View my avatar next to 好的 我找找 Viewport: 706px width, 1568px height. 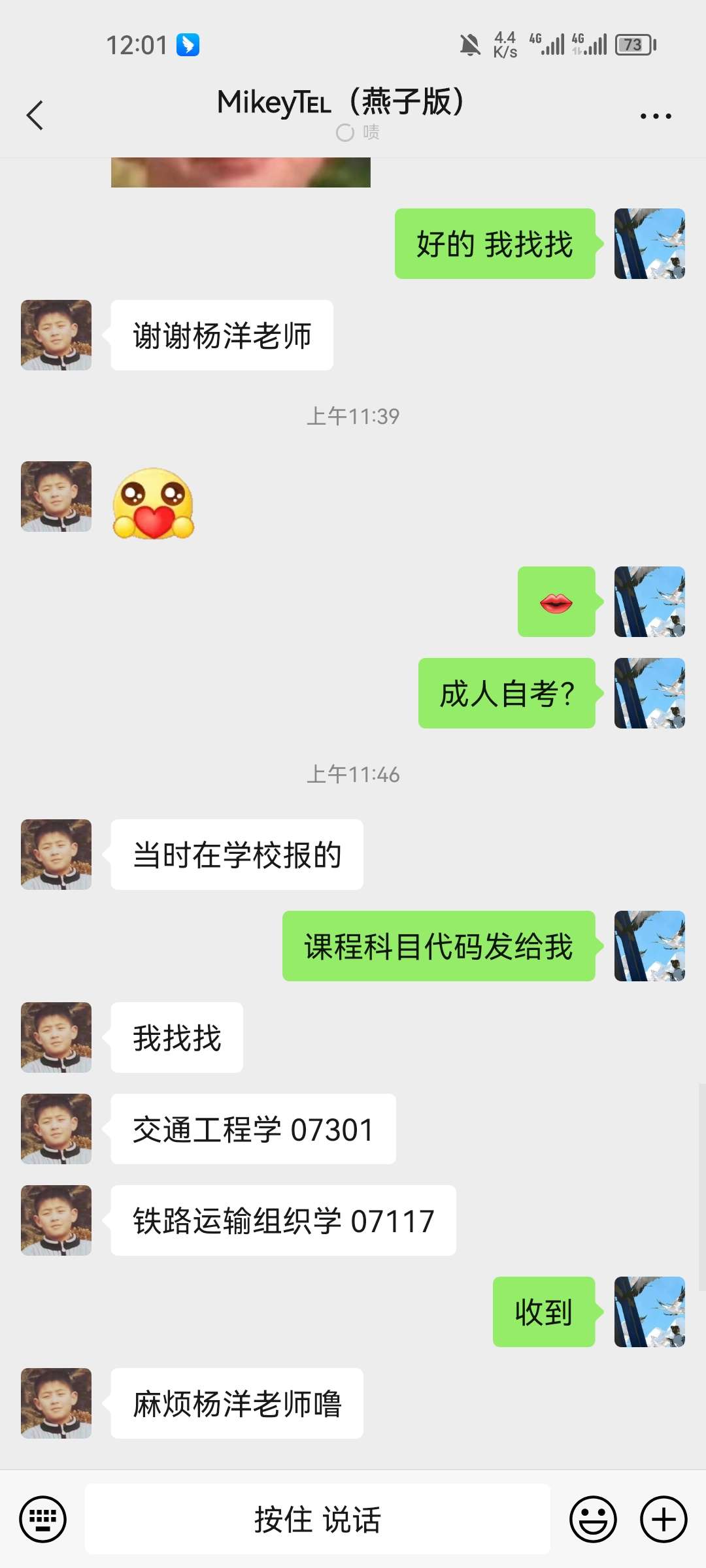coord(649,244)
